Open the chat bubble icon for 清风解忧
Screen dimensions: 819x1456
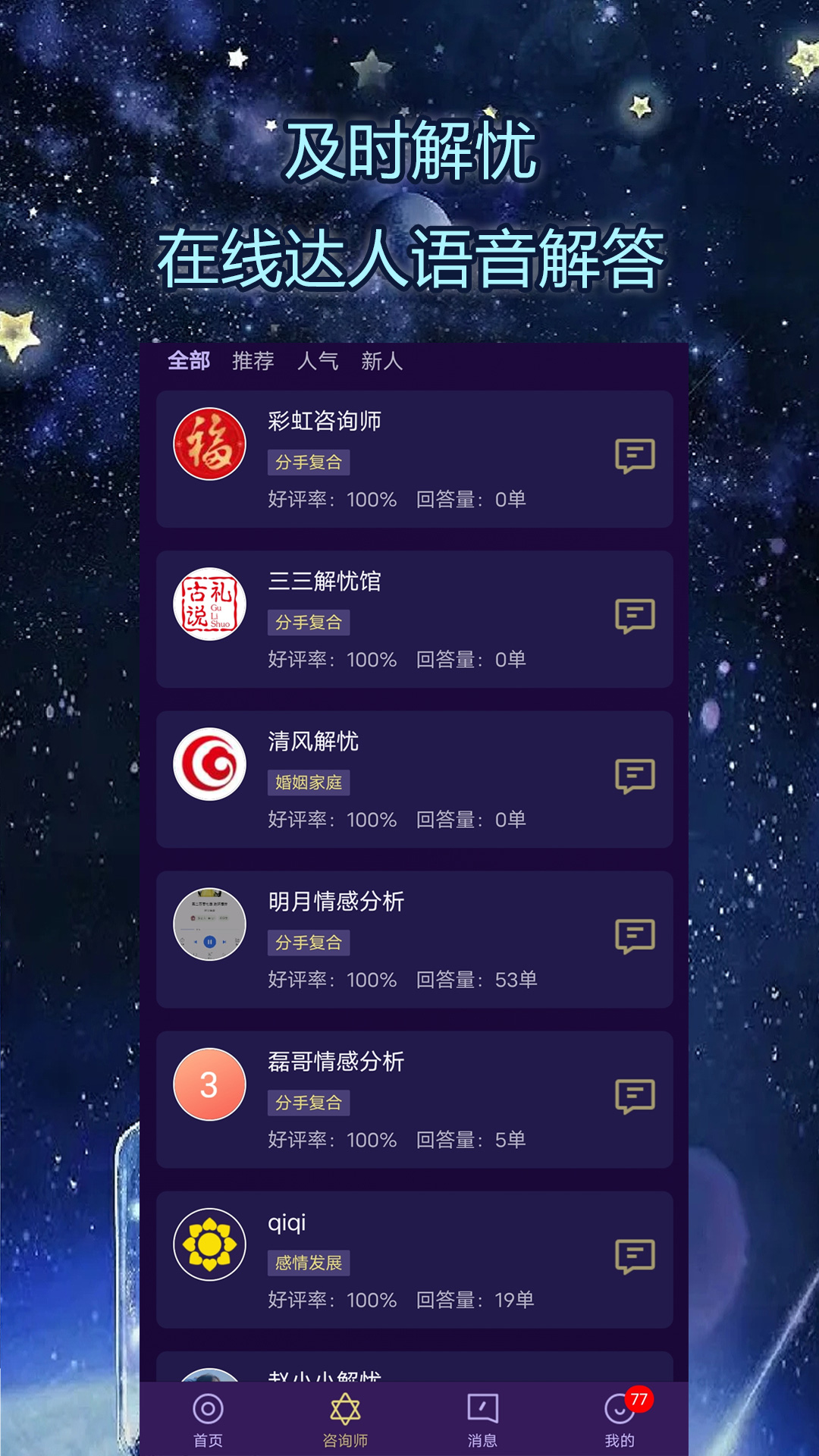pyautogui.click(x=634, y=777)
